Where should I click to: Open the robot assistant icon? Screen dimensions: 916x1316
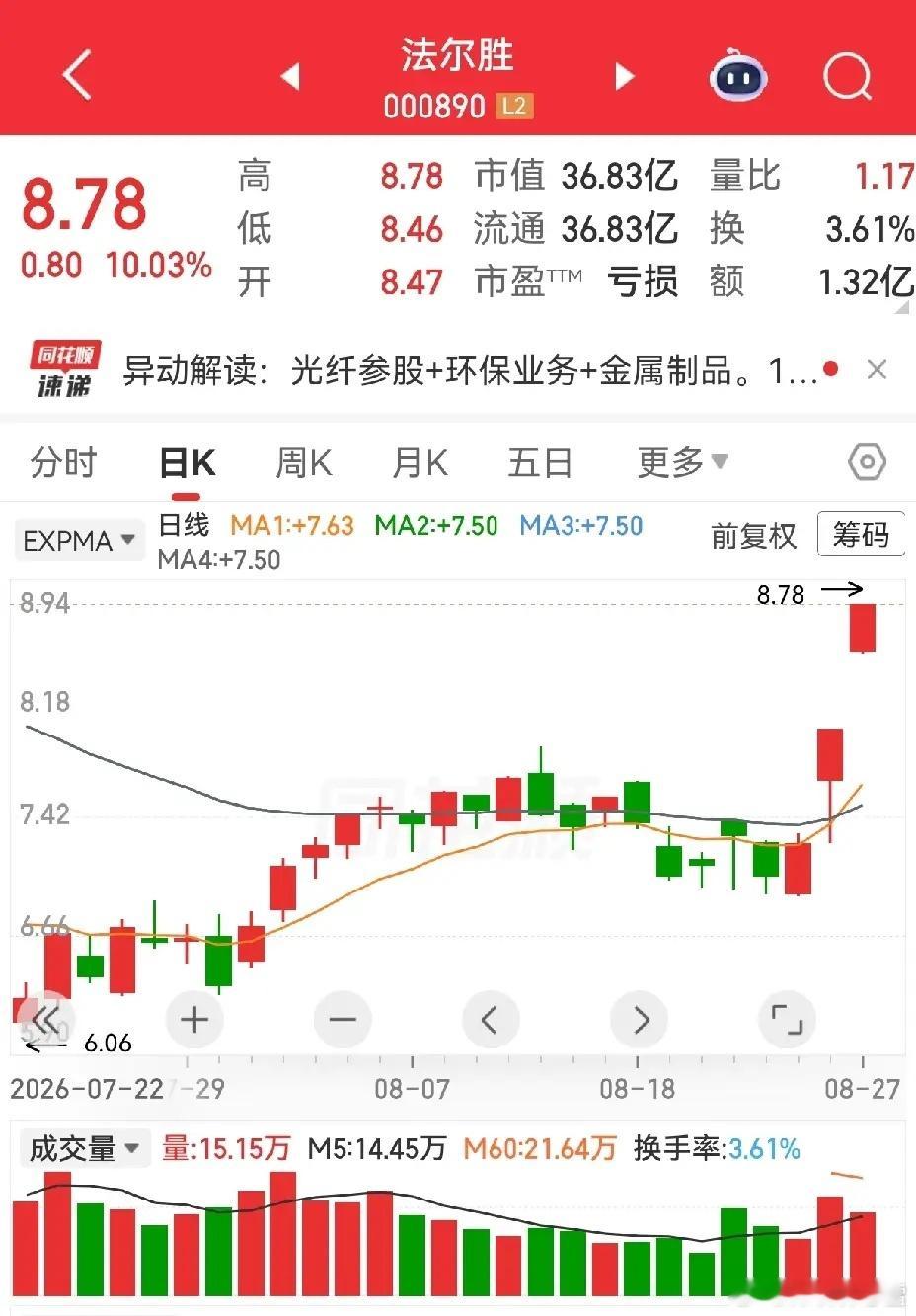coord(738,75)
